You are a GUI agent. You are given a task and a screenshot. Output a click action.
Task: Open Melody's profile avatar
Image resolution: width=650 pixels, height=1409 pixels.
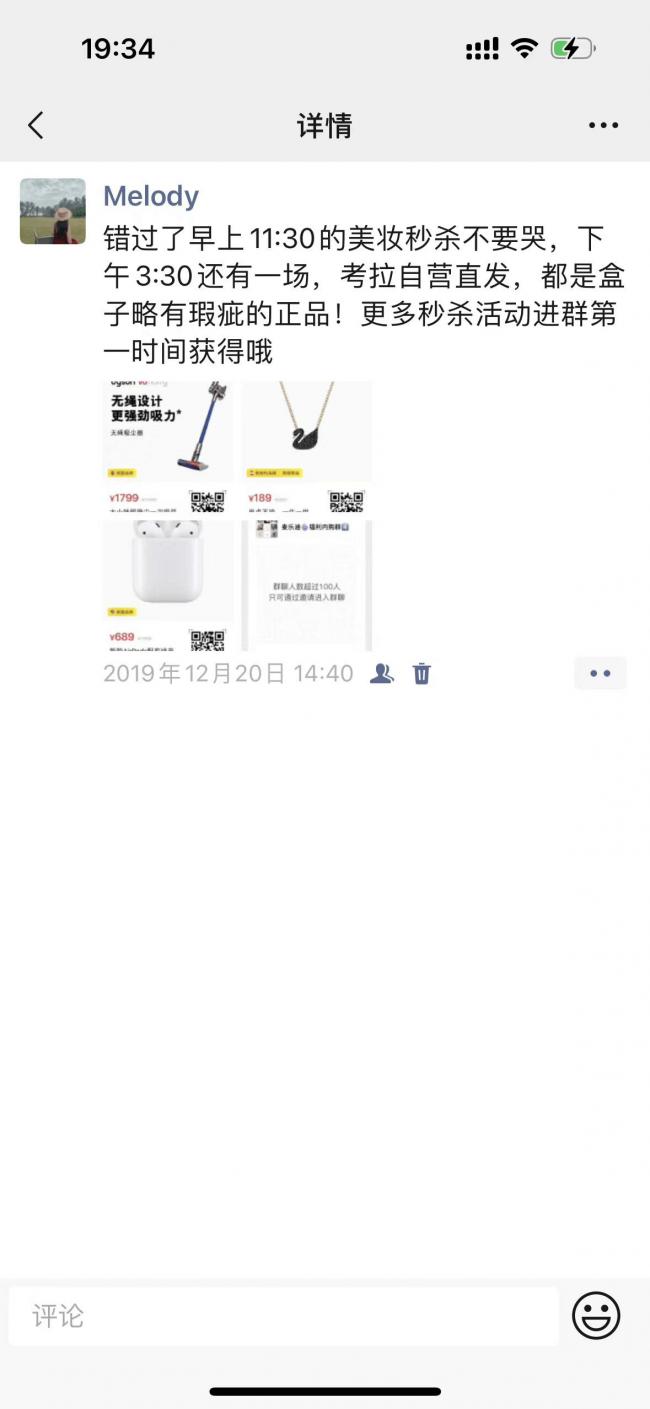point(53,211)
